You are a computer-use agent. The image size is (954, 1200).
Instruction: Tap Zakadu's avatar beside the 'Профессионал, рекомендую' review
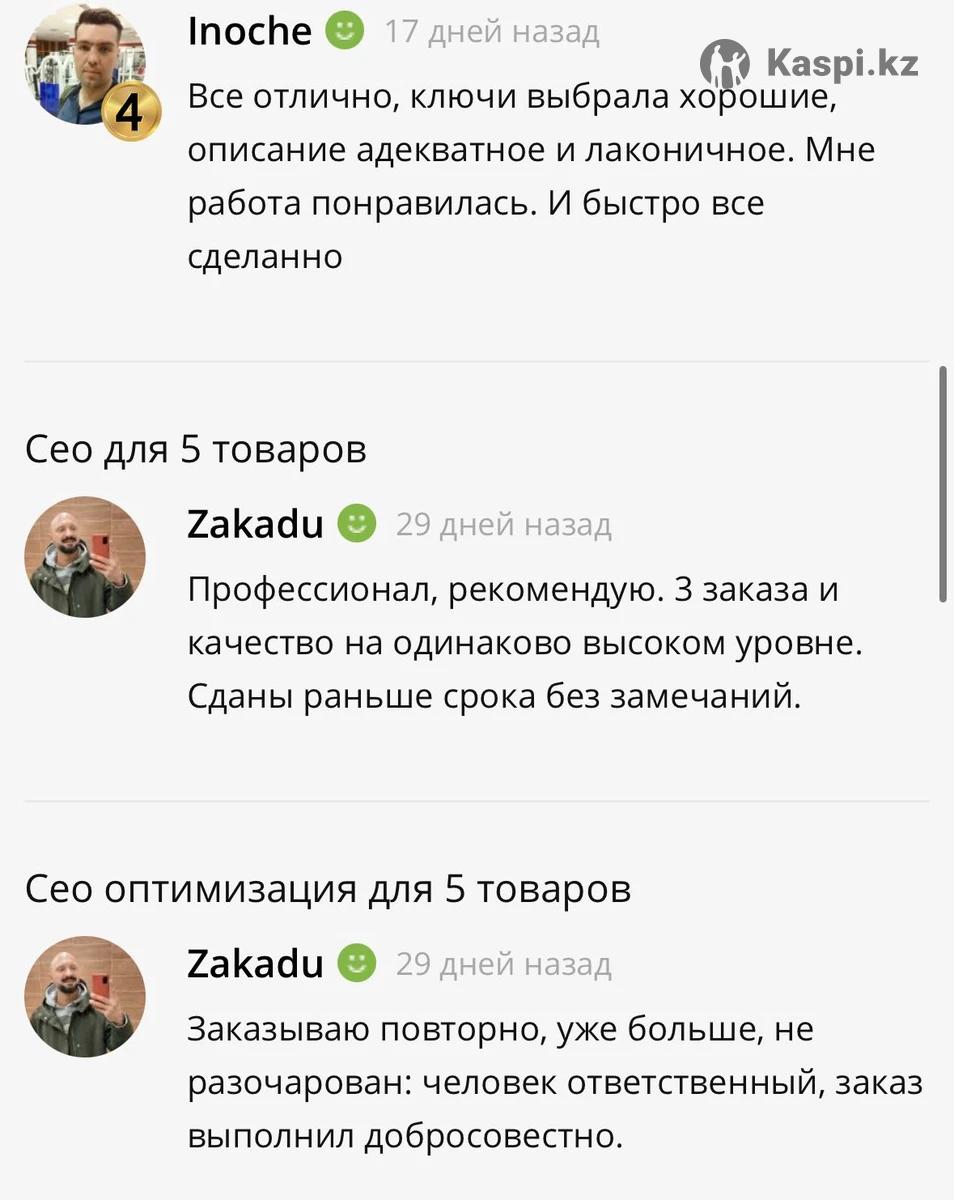click(x=85, y=557)
